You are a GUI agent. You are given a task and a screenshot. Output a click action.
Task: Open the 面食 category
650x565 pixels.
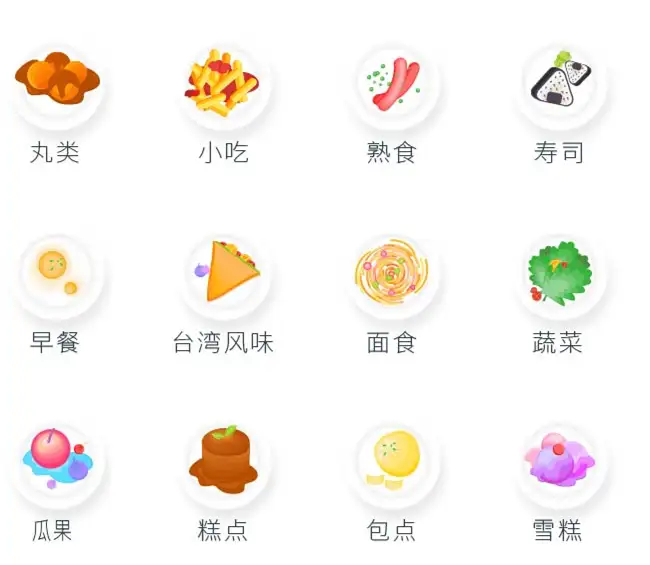coord(391,273)
